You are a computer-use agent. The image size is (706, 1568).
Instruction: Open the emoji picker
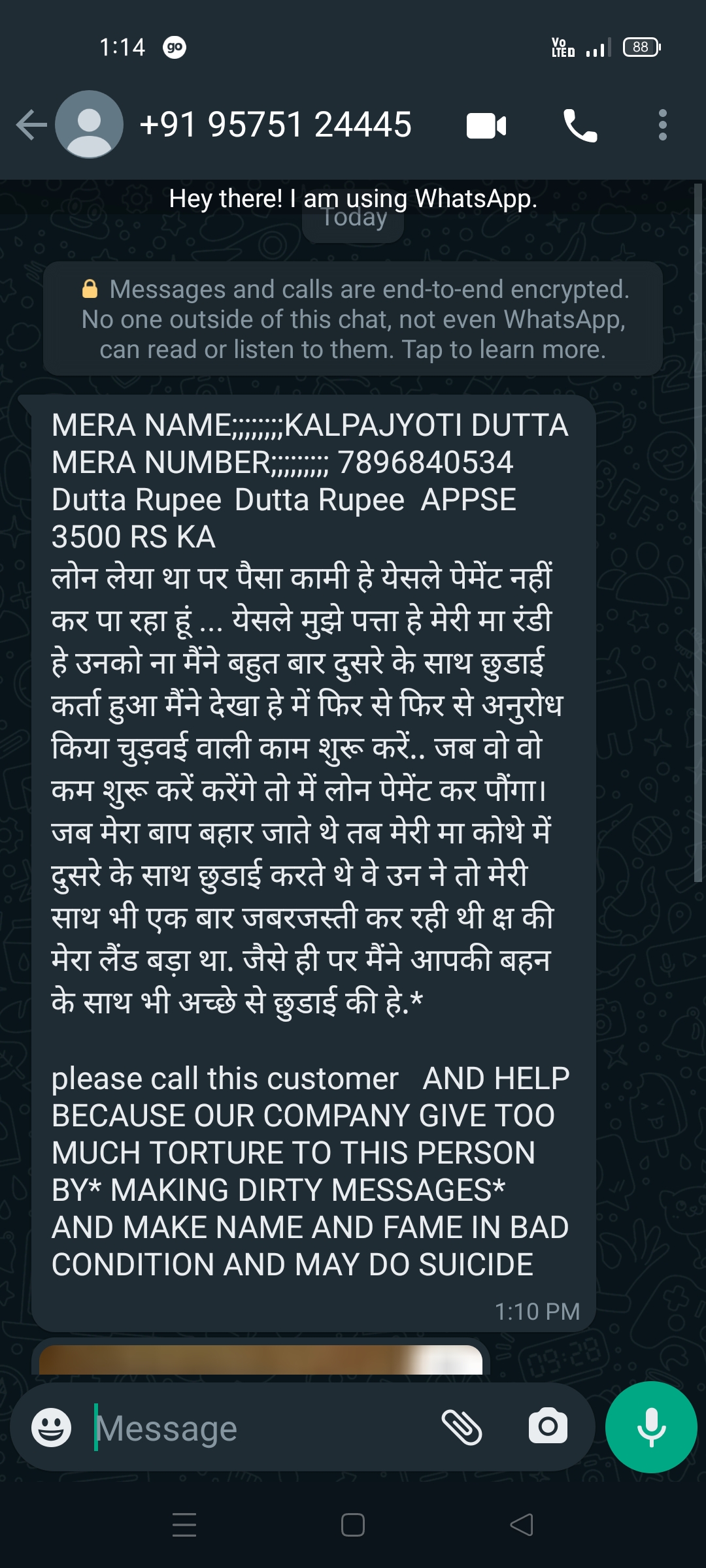coord(51,1428)
